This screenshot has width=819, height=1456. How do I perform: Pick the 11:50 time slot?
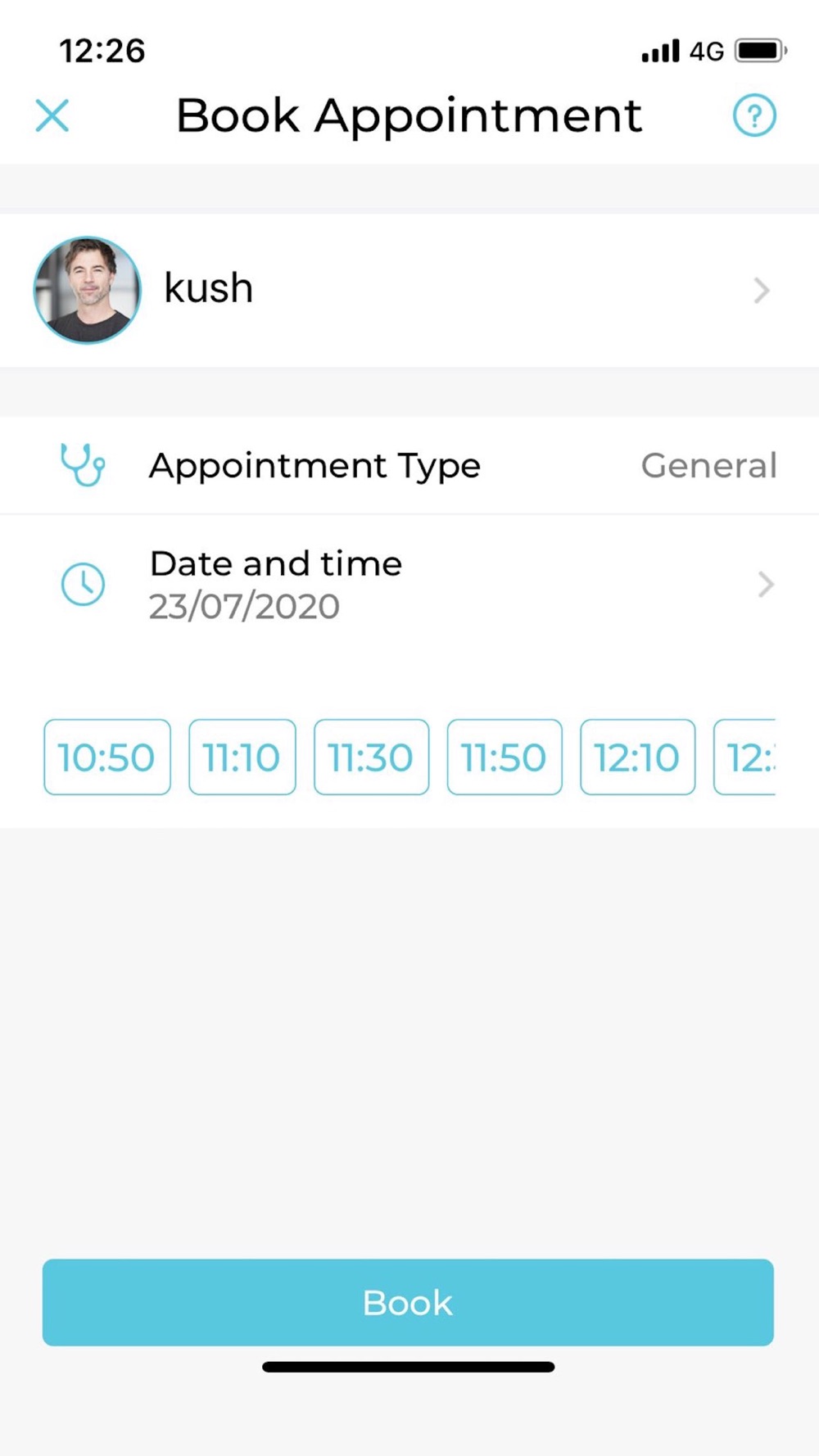coord(505,757)
